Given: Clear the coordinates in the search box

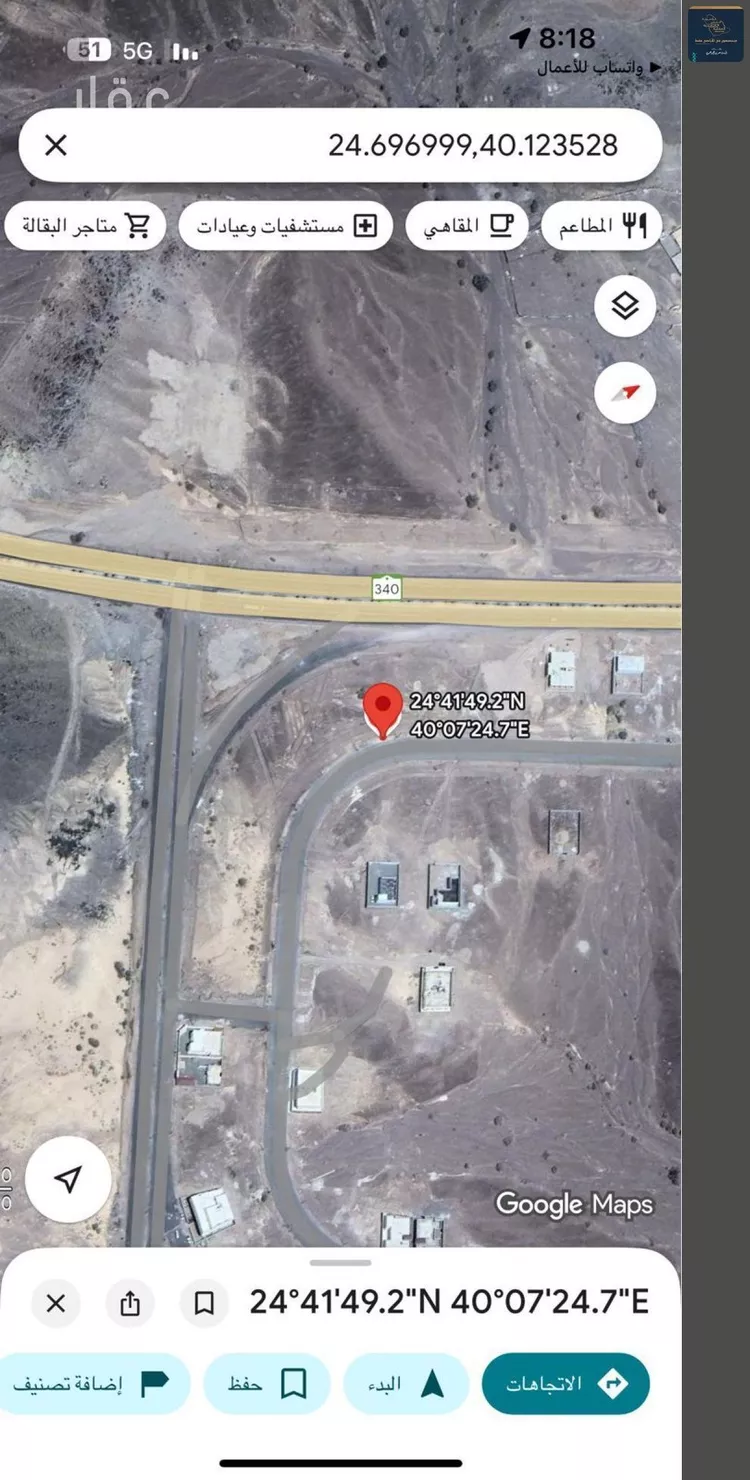Looking at the screenshot, I should 56,146.
